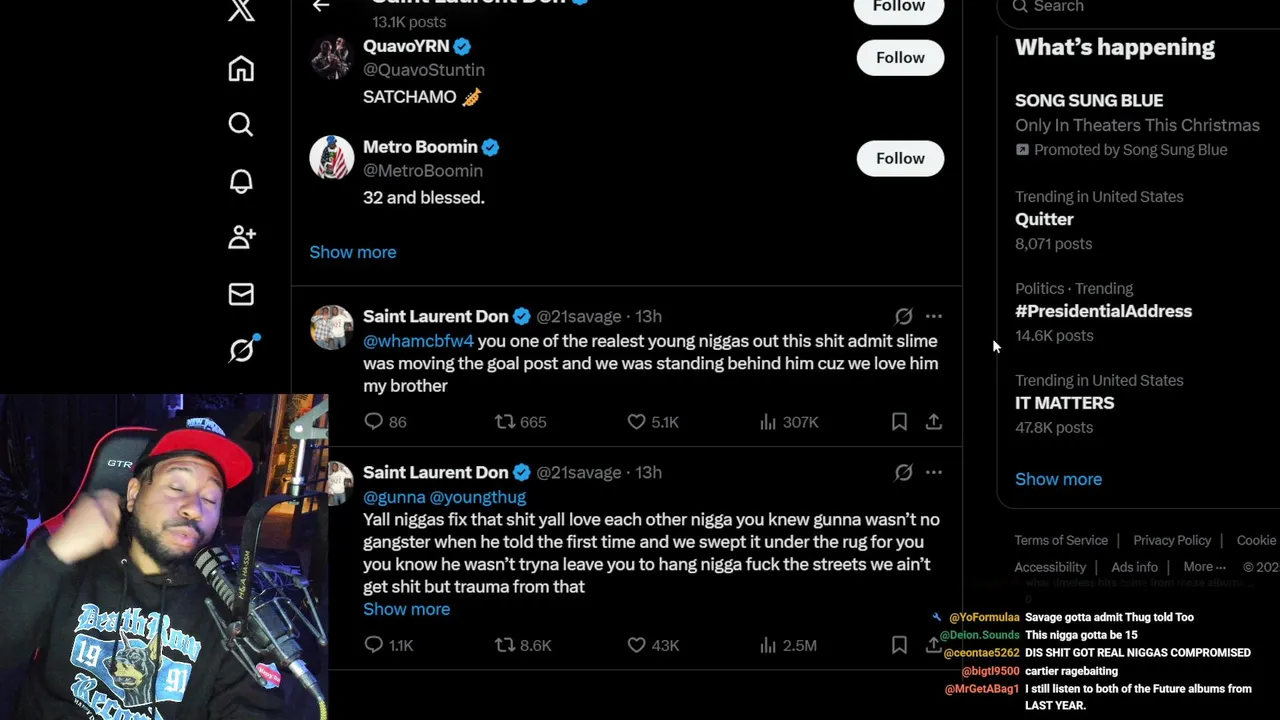Like the tweet addressed to @gunna @youngthug
This screenshot has height=720, width=1280.
coord(637,645)
